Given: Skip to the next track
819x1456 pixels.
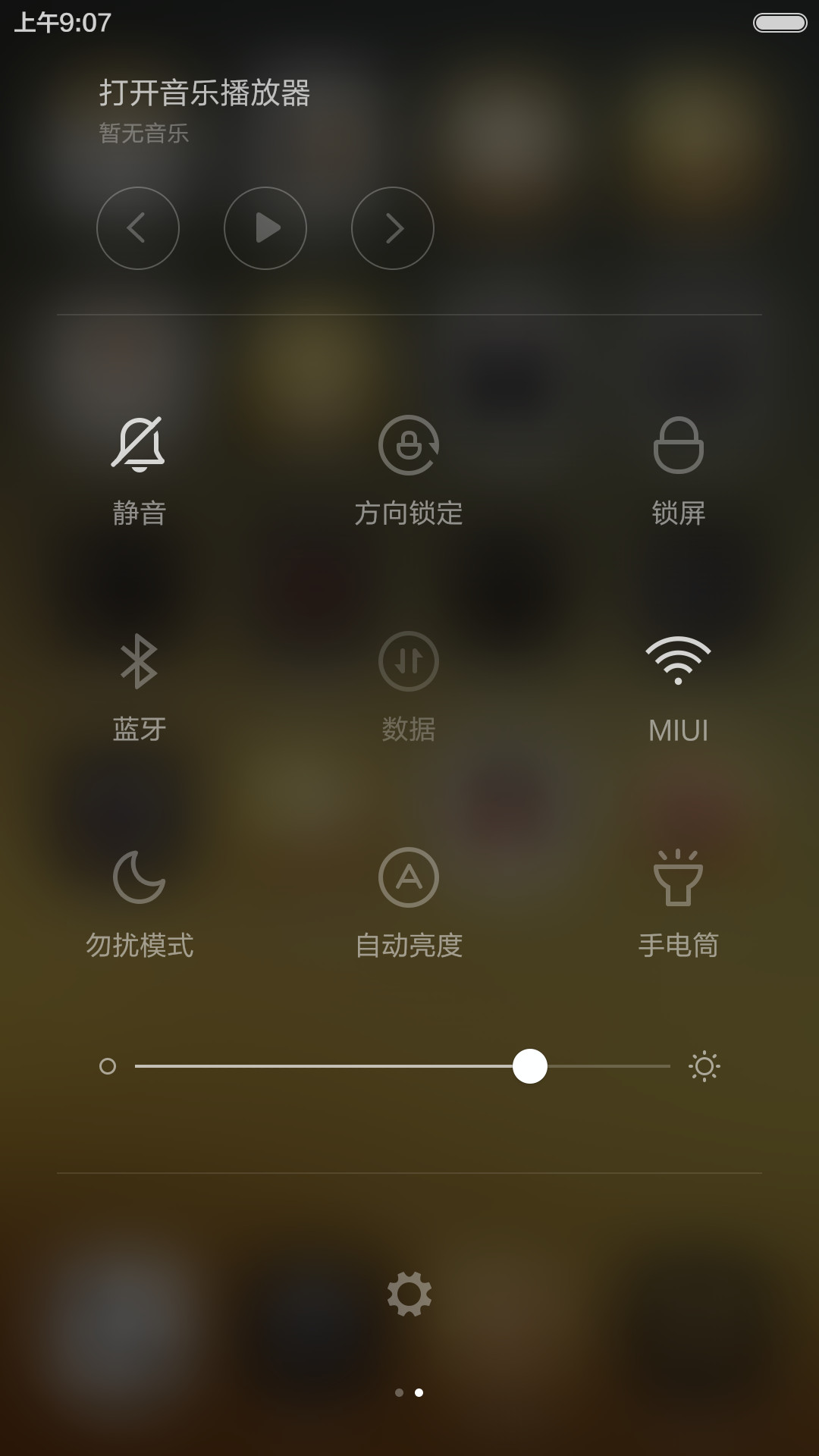Looking at the screenshot, I should (393, 228).
